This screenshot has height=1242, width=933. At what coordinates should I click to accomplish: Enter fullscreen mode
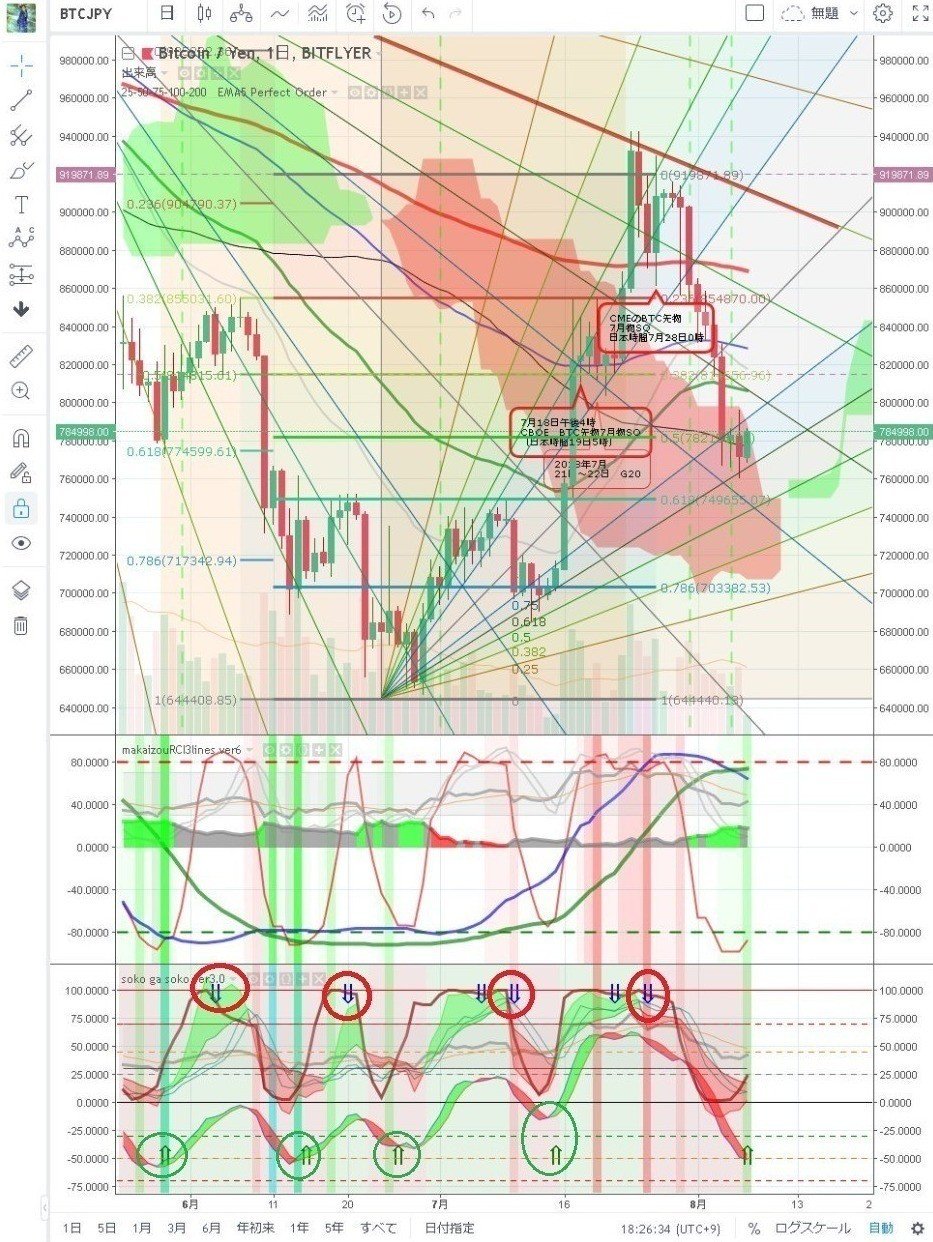coord(920,14)
